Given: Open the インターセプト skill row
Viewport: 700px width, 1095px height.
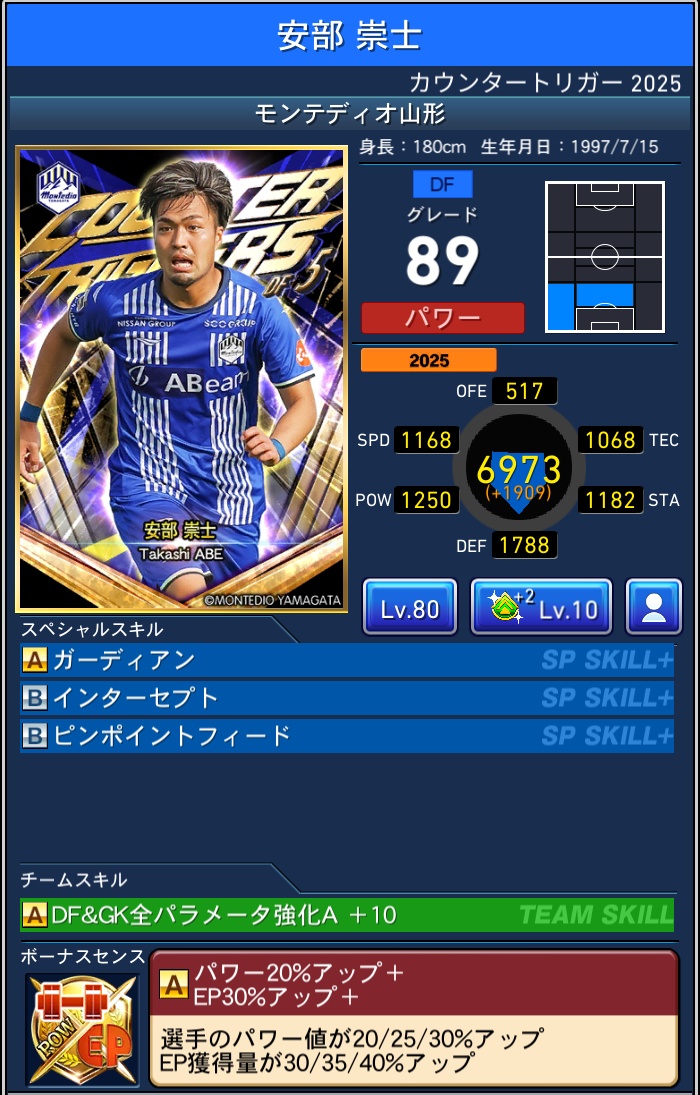Looking at the screenshot, I should 346,697.
